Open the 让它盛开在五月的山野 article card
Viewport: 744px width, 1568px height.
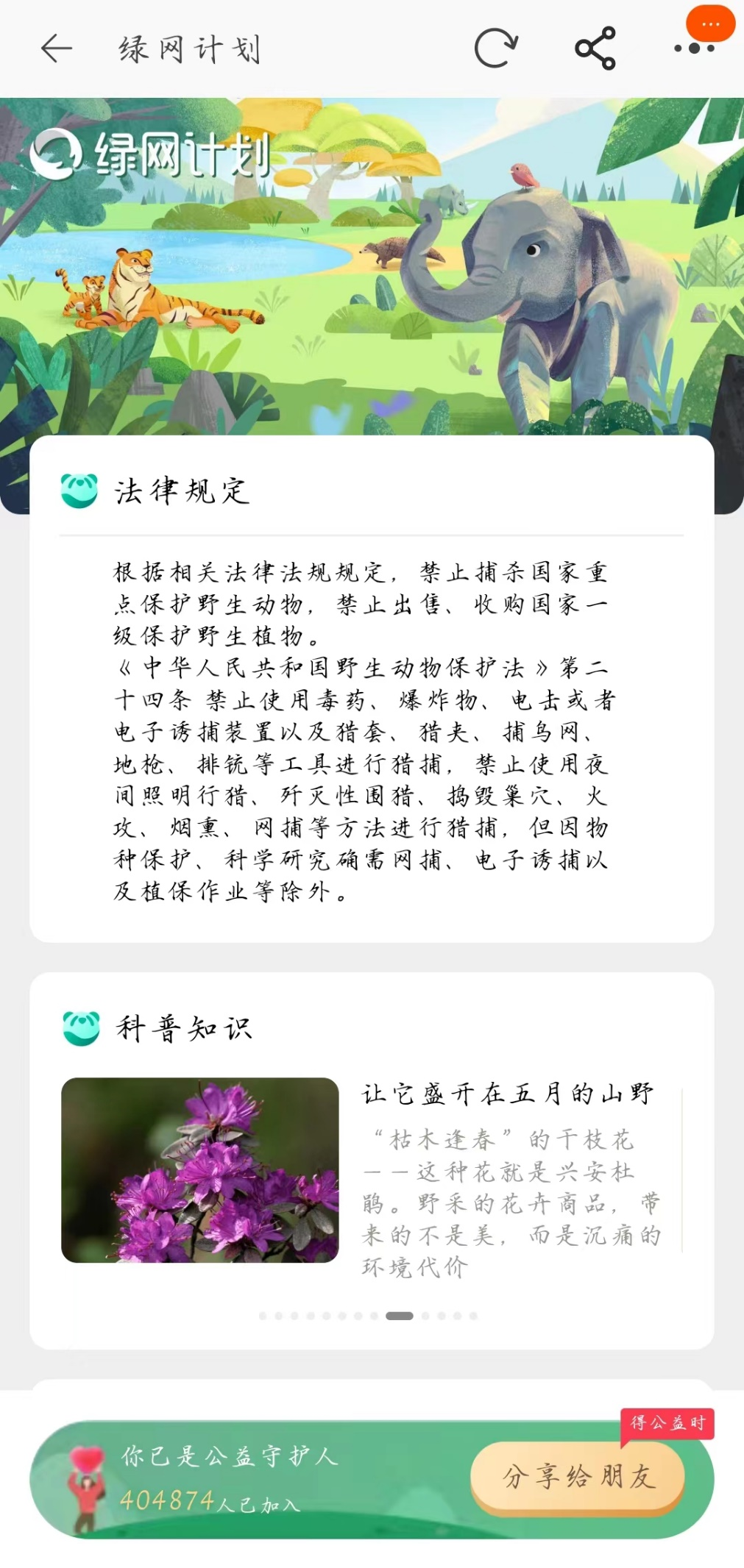(x=372, y=1175)
